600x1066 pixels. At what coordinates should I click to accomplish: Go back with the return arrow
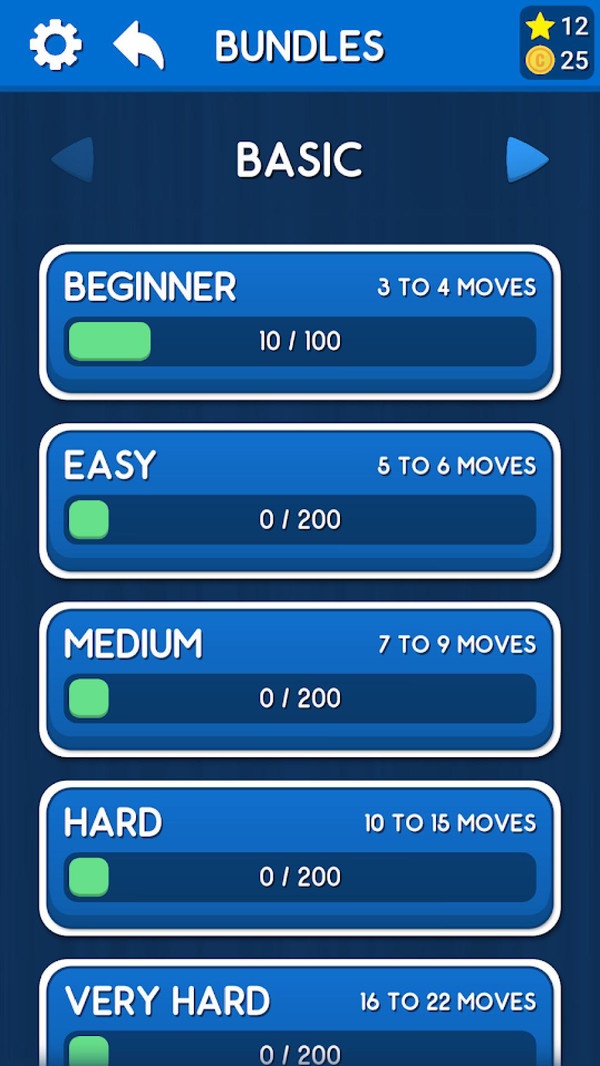tap(139, 46)
